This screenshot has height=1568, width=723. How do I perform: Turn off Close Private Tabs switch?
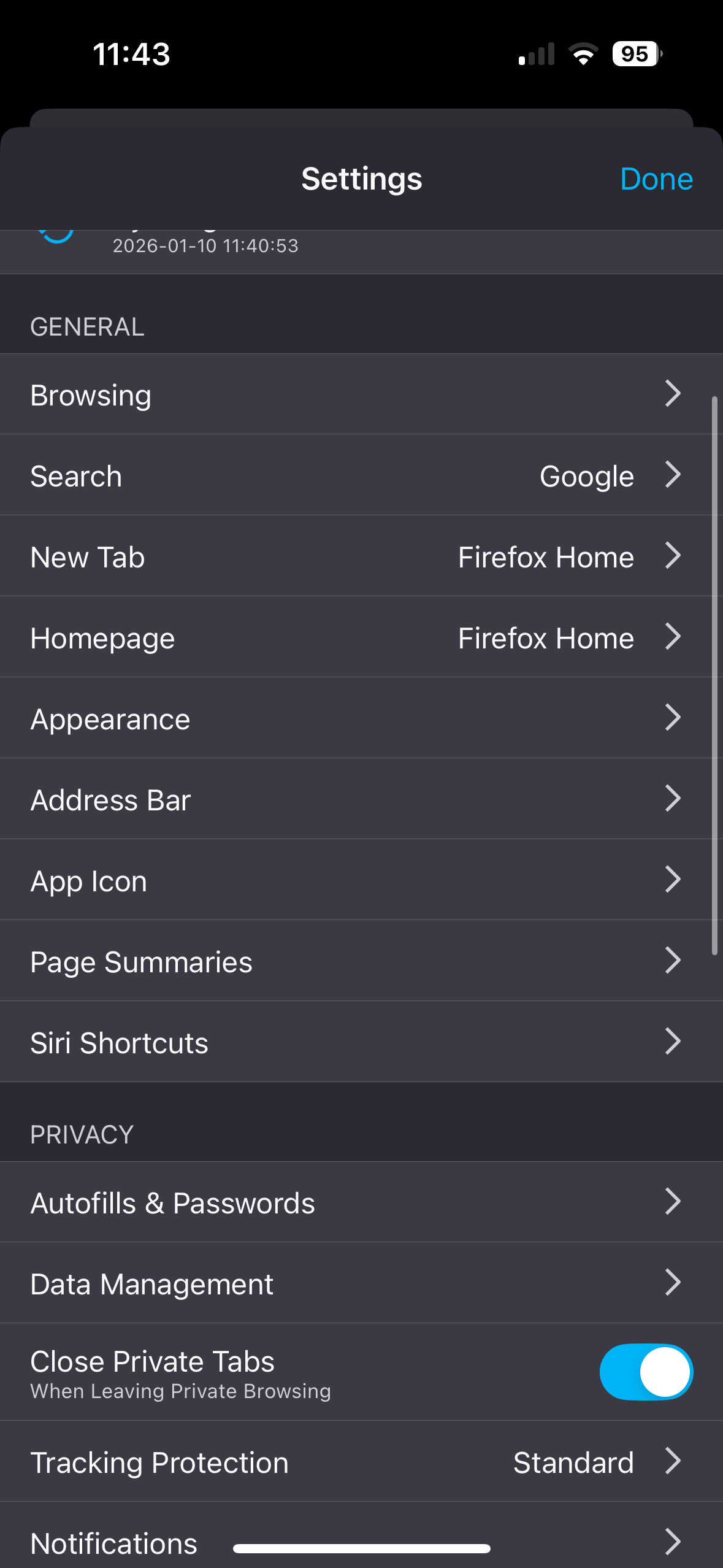point(646,1372)
